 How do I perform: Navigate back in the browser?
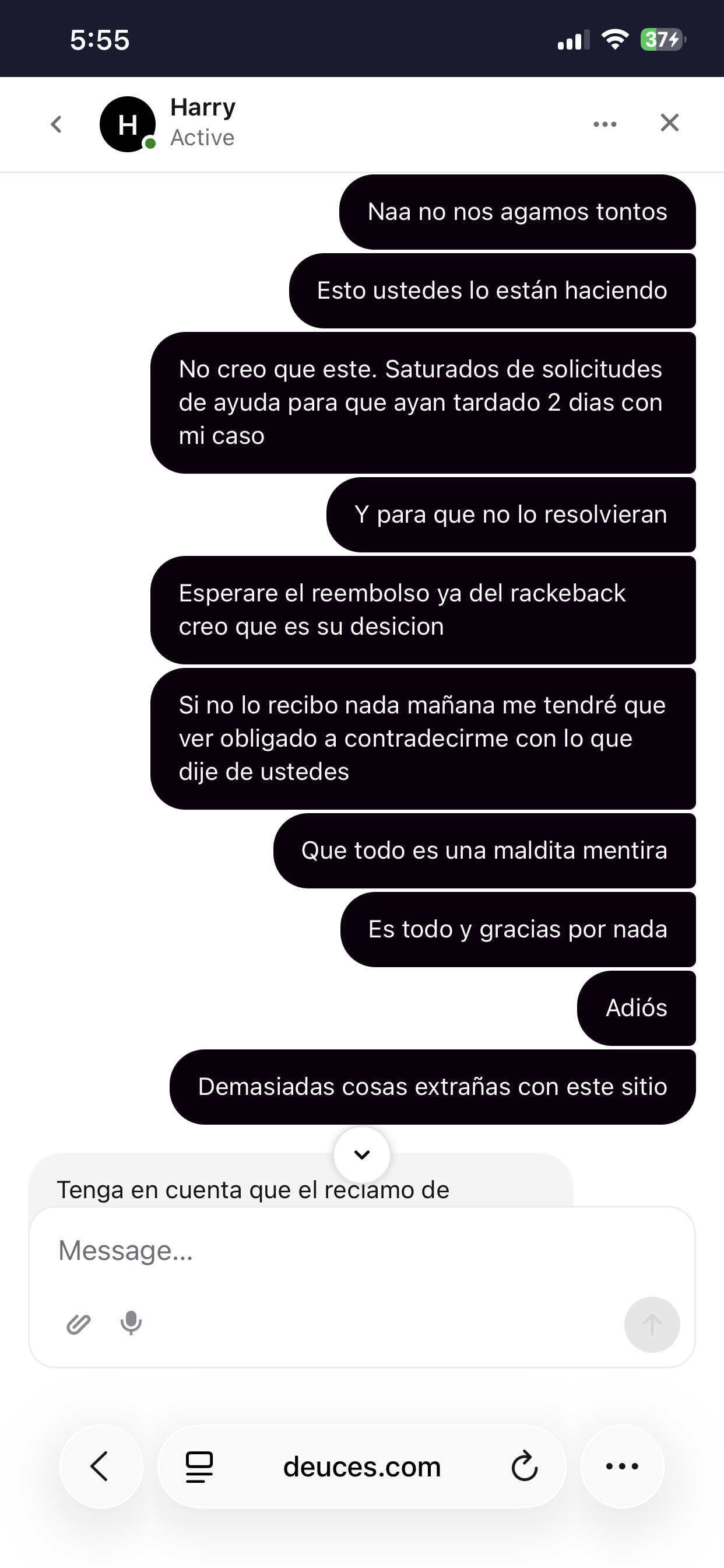[100, 1466]
